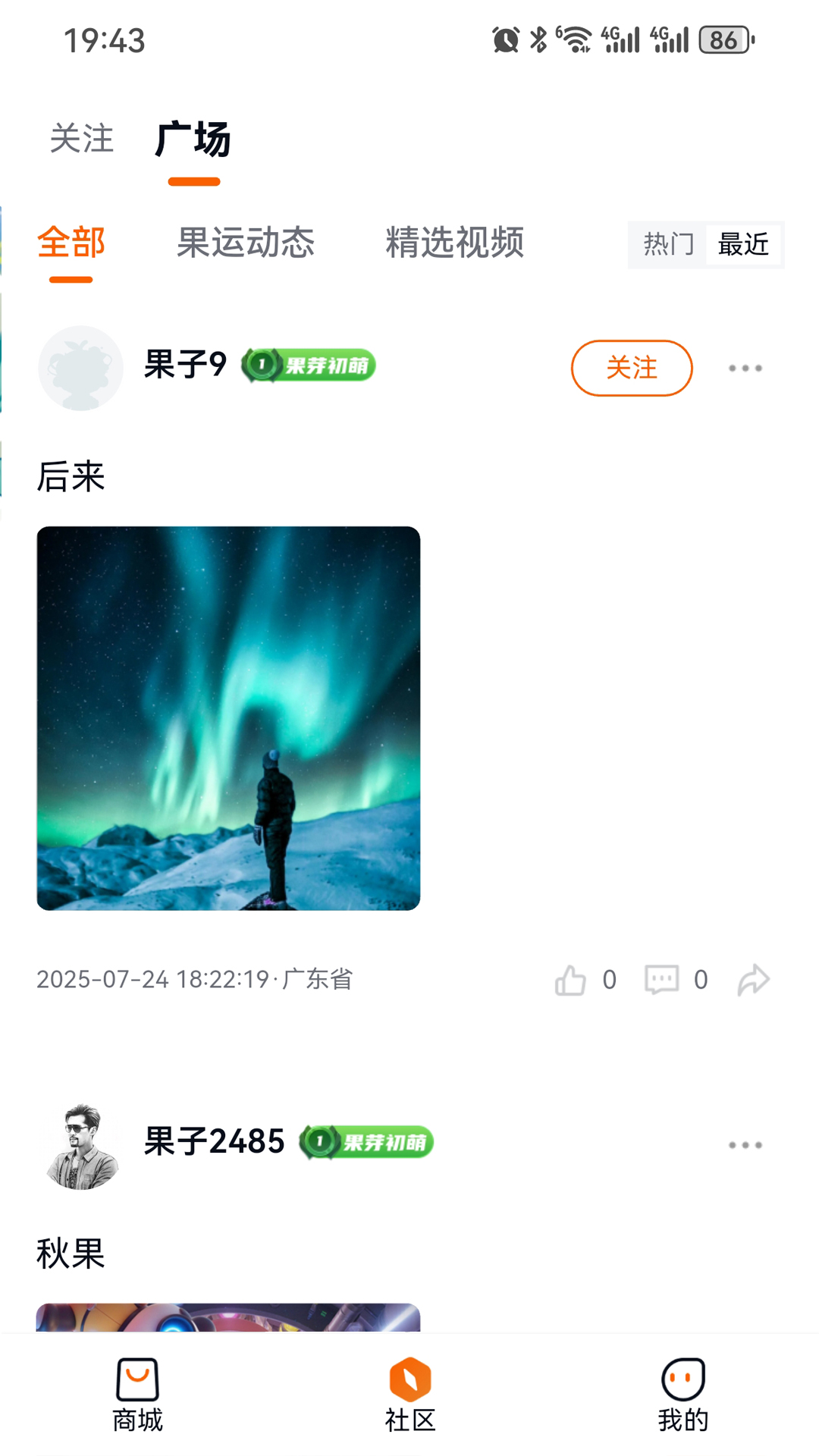This screenshot has width=819, height=1456.
Task: Switch to the 关注 tab
Action: 81,139
